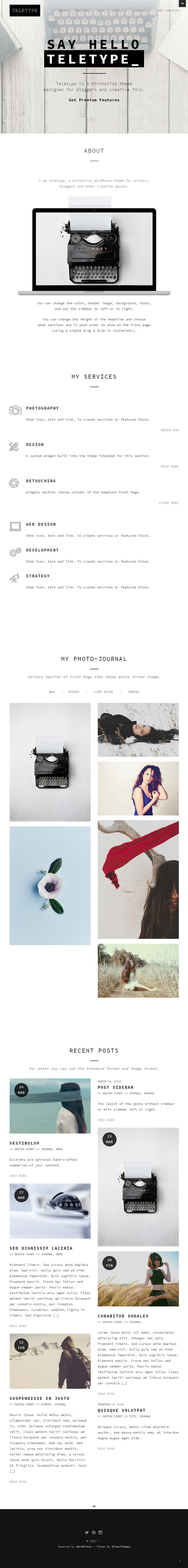This screenshot has width=188, height=1568.
Task: Filter the gallery by Things
Action: (x=73, y=692)
